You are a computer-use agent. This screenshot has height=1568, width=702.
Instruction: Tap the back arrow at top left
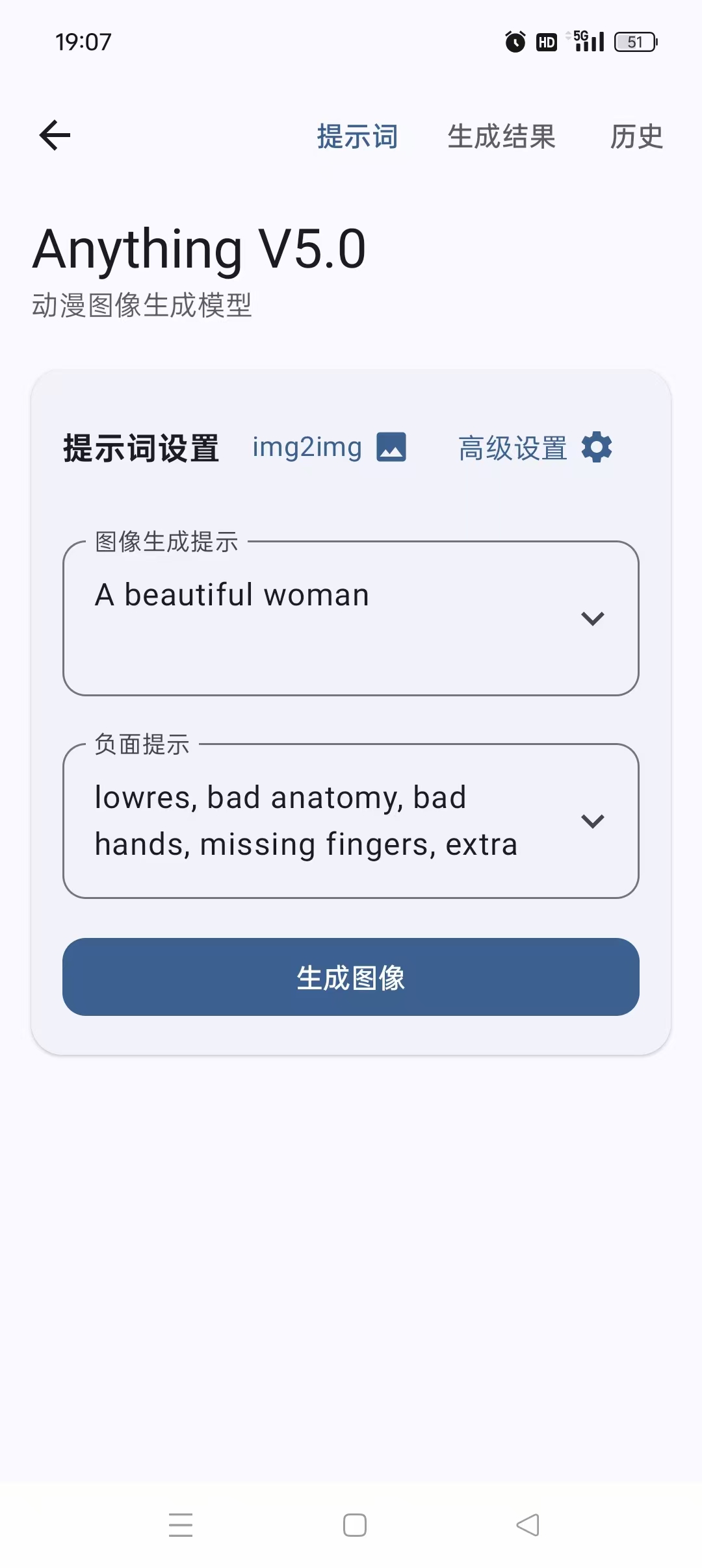(x=55, y=134)
